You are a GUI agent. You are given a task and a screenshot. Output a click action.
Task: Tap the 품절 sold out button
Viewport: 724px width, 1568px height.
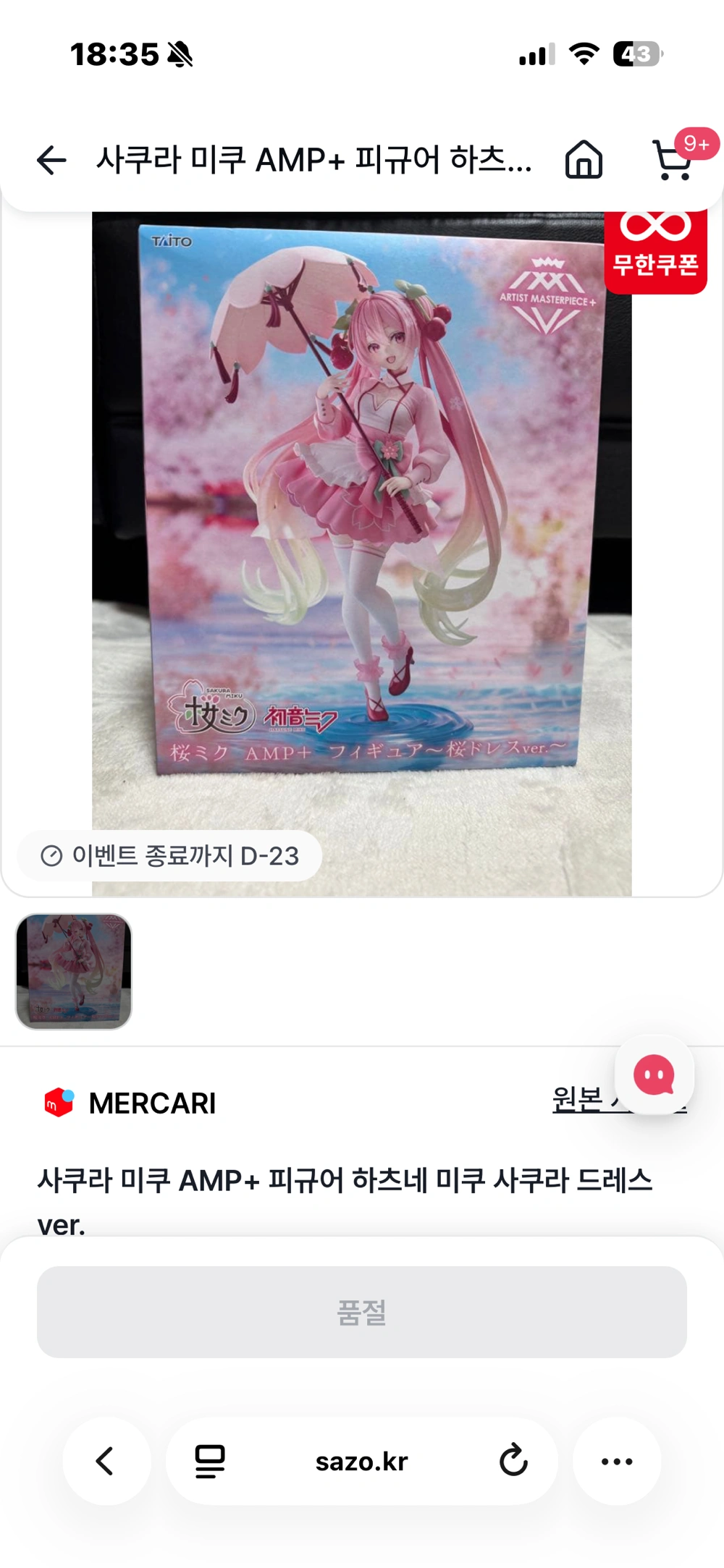point(361,1312)
